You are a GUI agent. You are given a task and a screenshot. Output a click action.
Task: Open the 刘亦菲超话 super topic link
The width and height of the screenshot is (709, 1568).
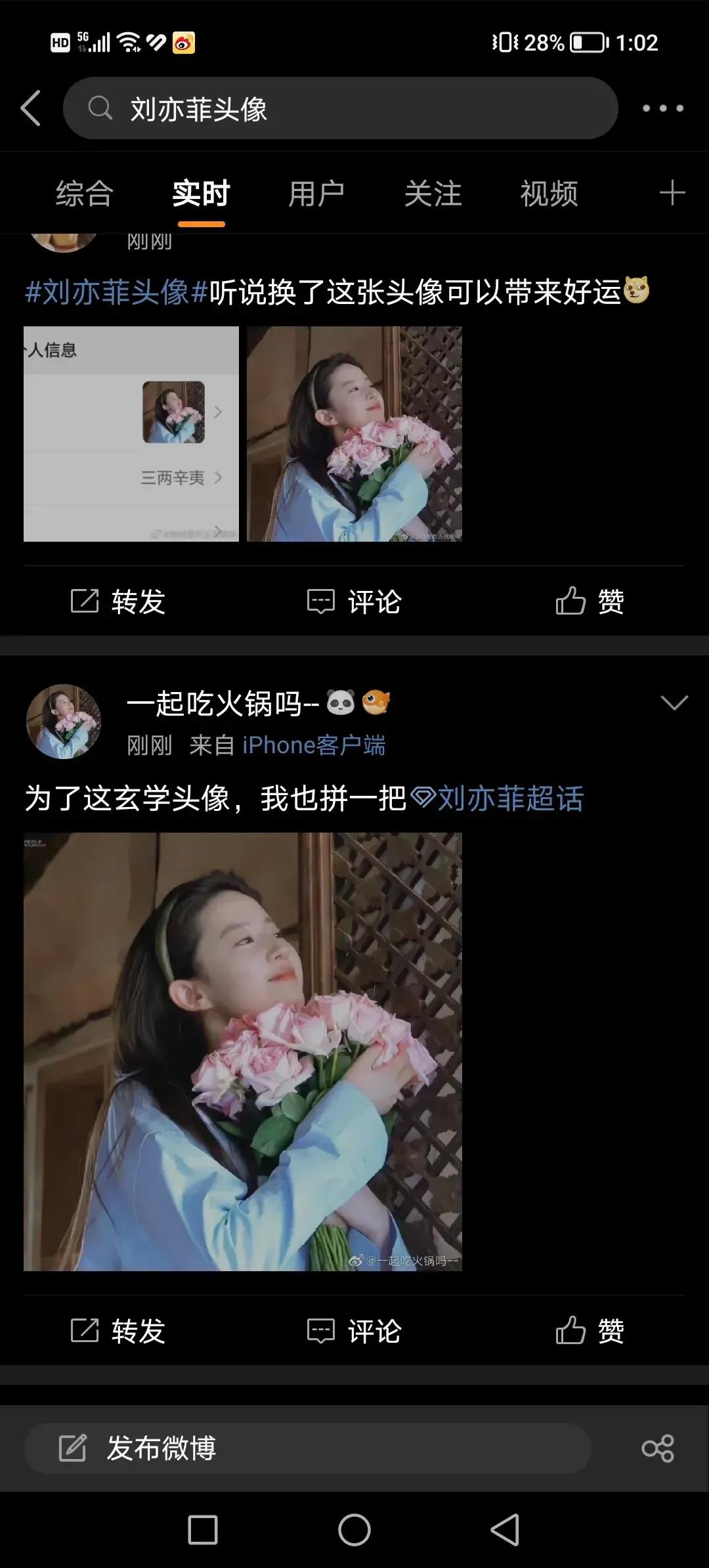[498, 798]
